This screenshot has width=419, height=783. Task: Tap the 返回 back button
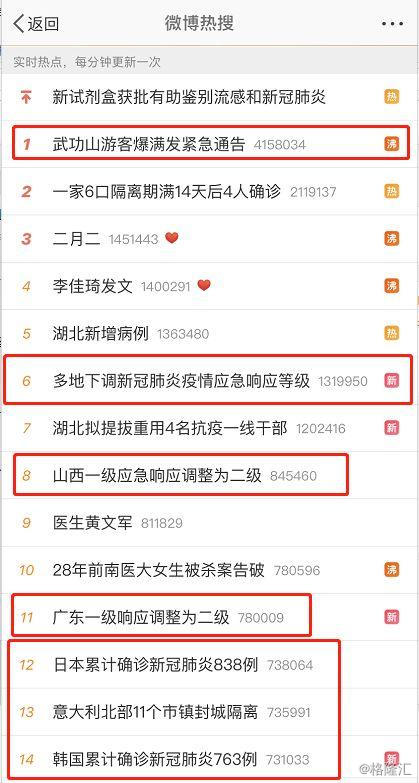pyautogui.click(x=36, y=23)
